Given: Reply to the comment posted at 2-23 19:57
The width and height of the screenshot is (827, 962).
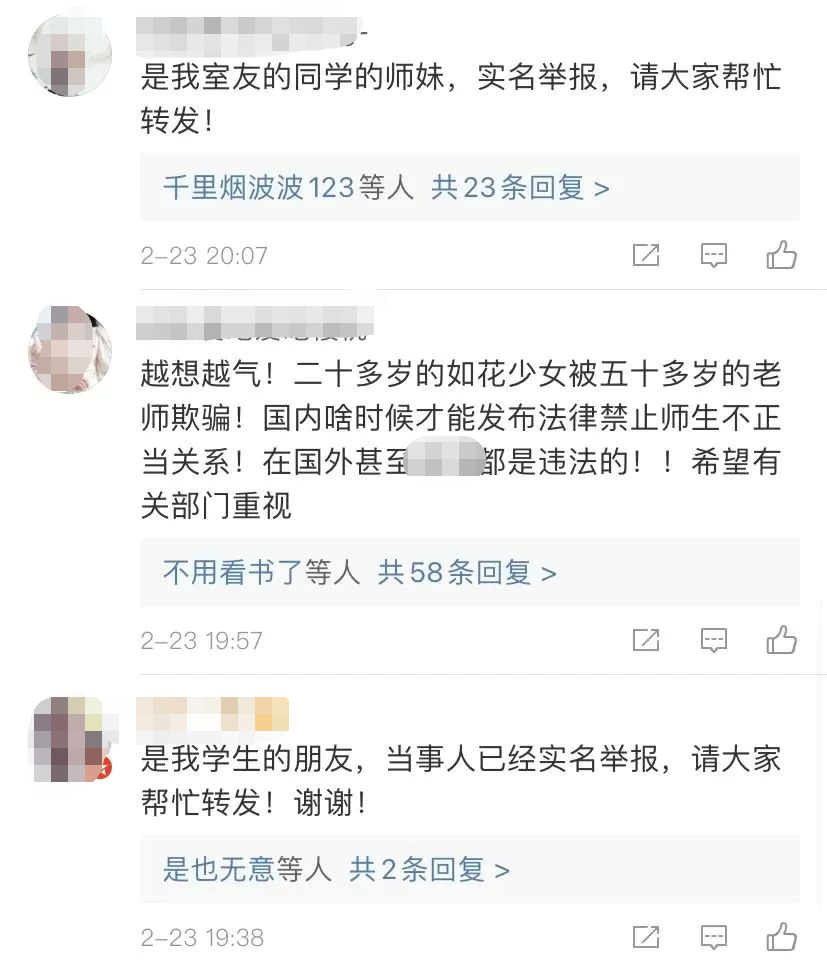Looking at the screenshot, I should click(x=714, y=641).
